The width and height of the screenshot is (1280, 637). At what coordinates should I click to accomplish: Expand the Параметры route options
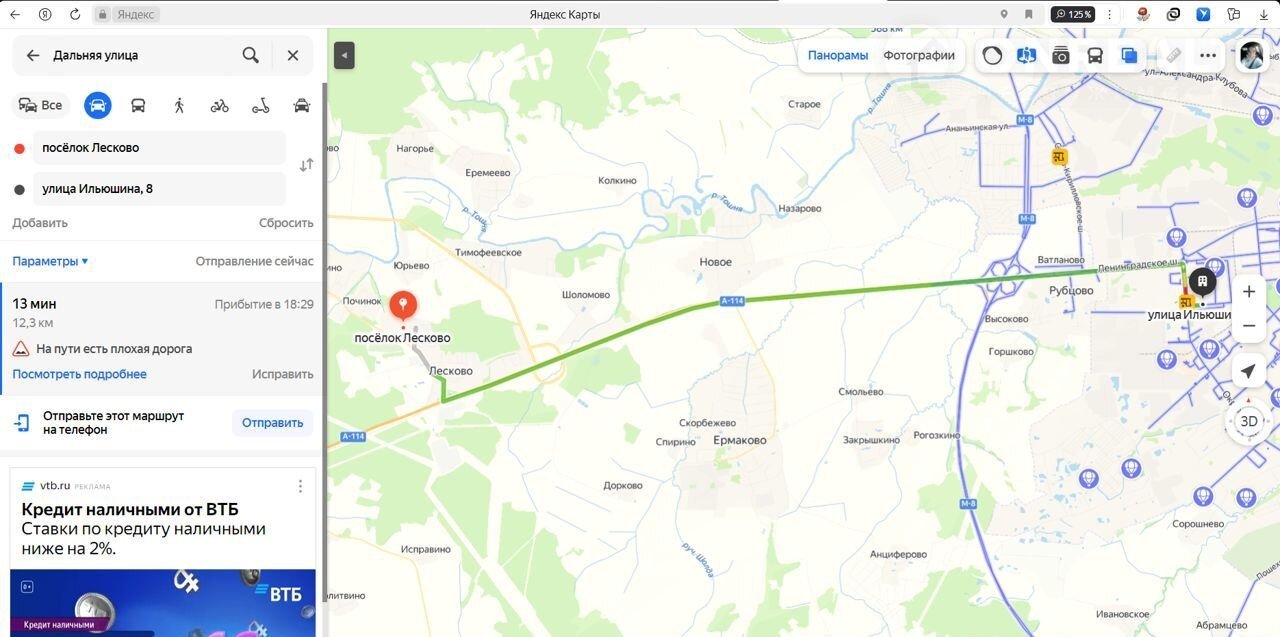[50, 261]
